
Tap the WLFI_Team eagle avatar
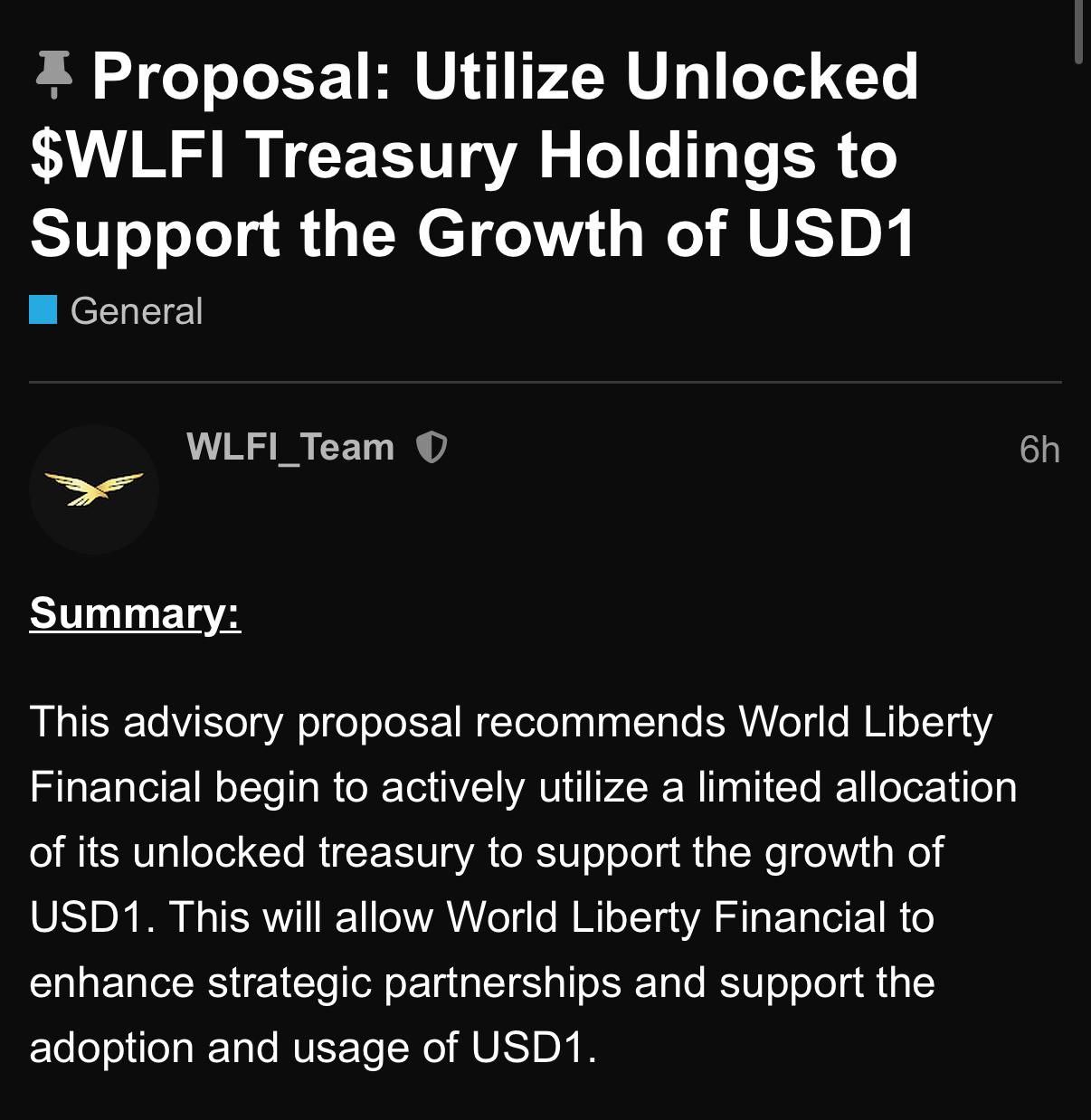[94, 489]
